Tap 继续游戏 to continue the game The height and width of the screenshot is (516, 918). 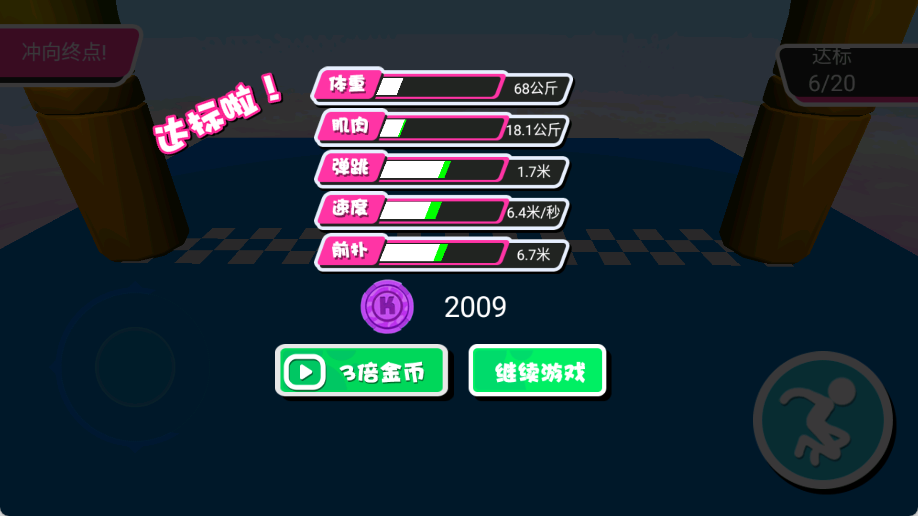(x=537, y=372)
